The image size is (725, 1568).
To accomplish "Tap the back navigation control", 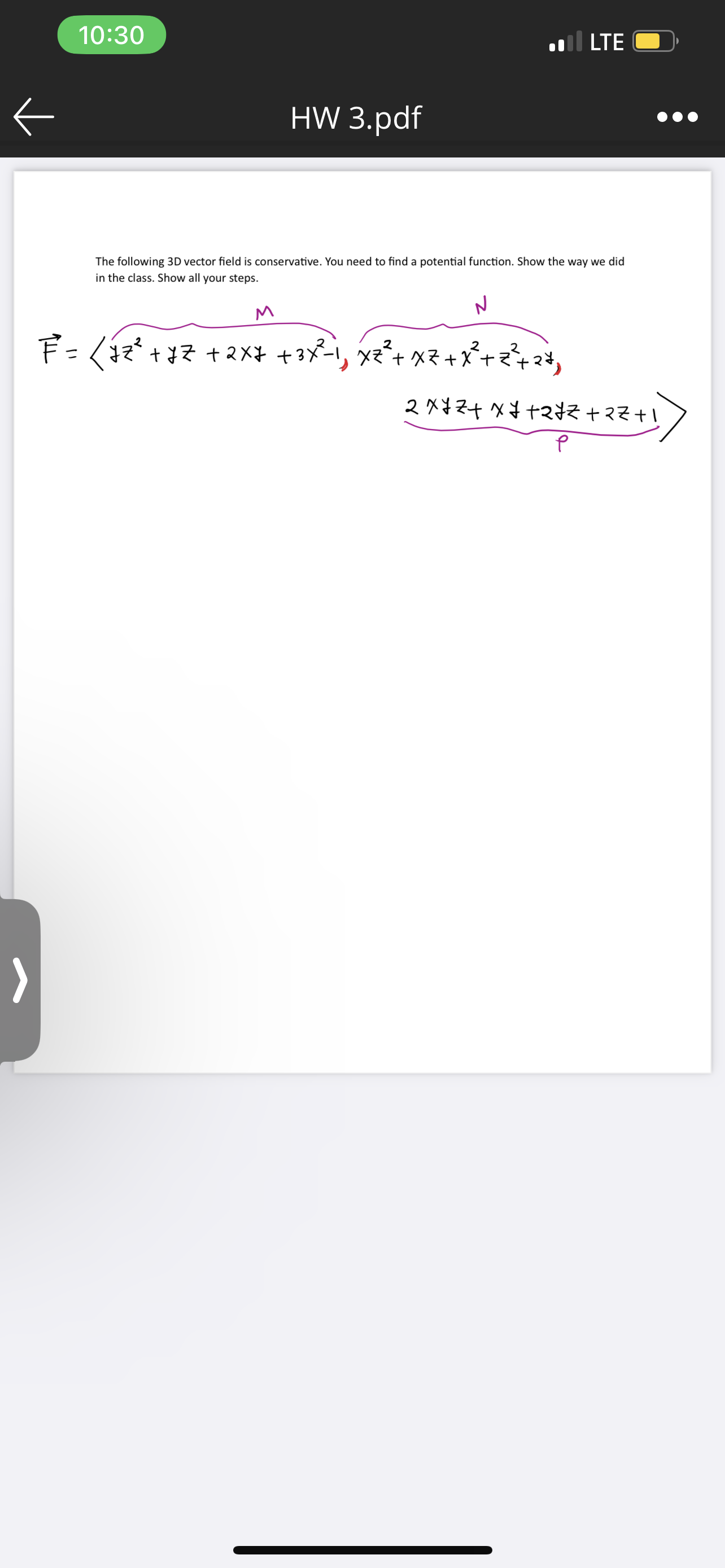I will (x=34, y=116).
